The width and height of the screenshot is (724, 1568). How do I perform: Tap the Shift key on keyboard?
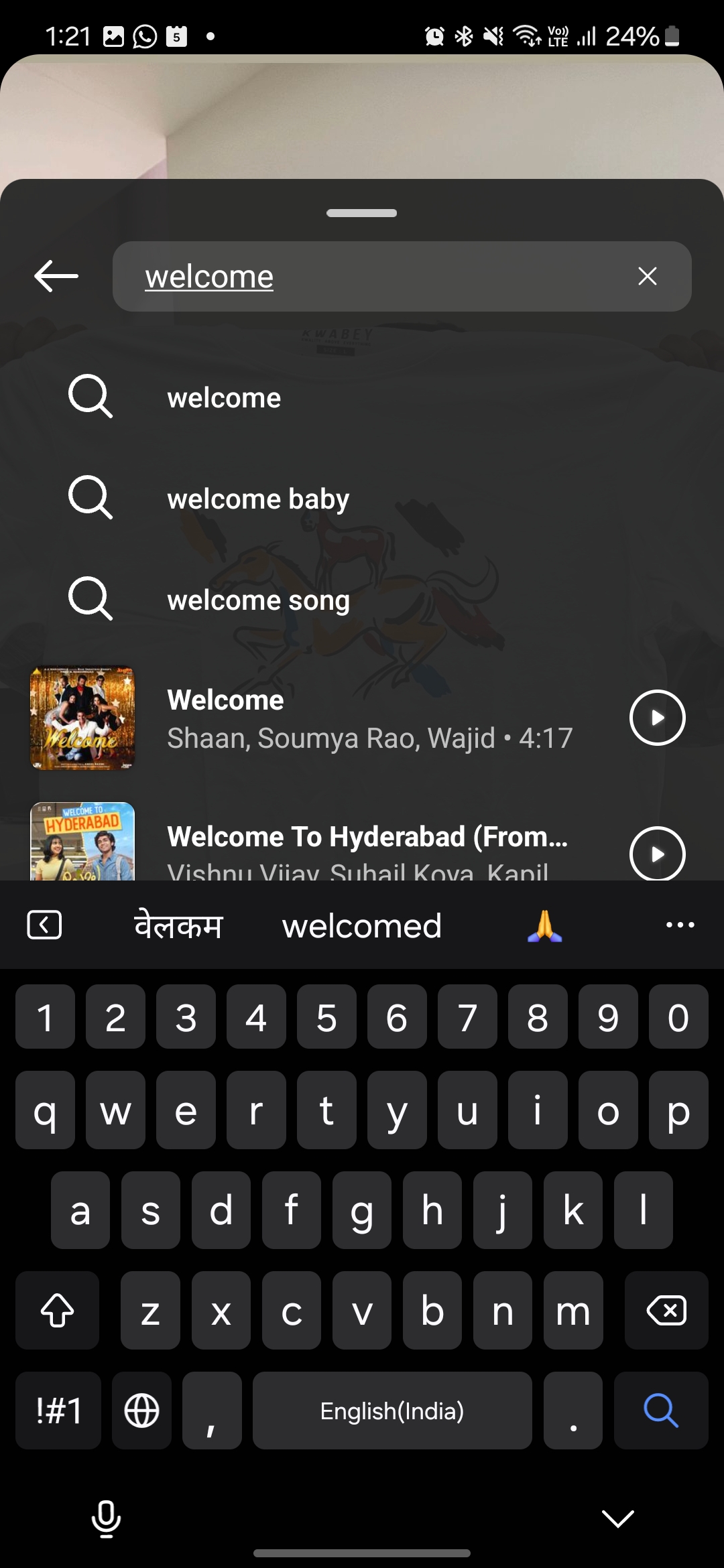click(56, 1311)
